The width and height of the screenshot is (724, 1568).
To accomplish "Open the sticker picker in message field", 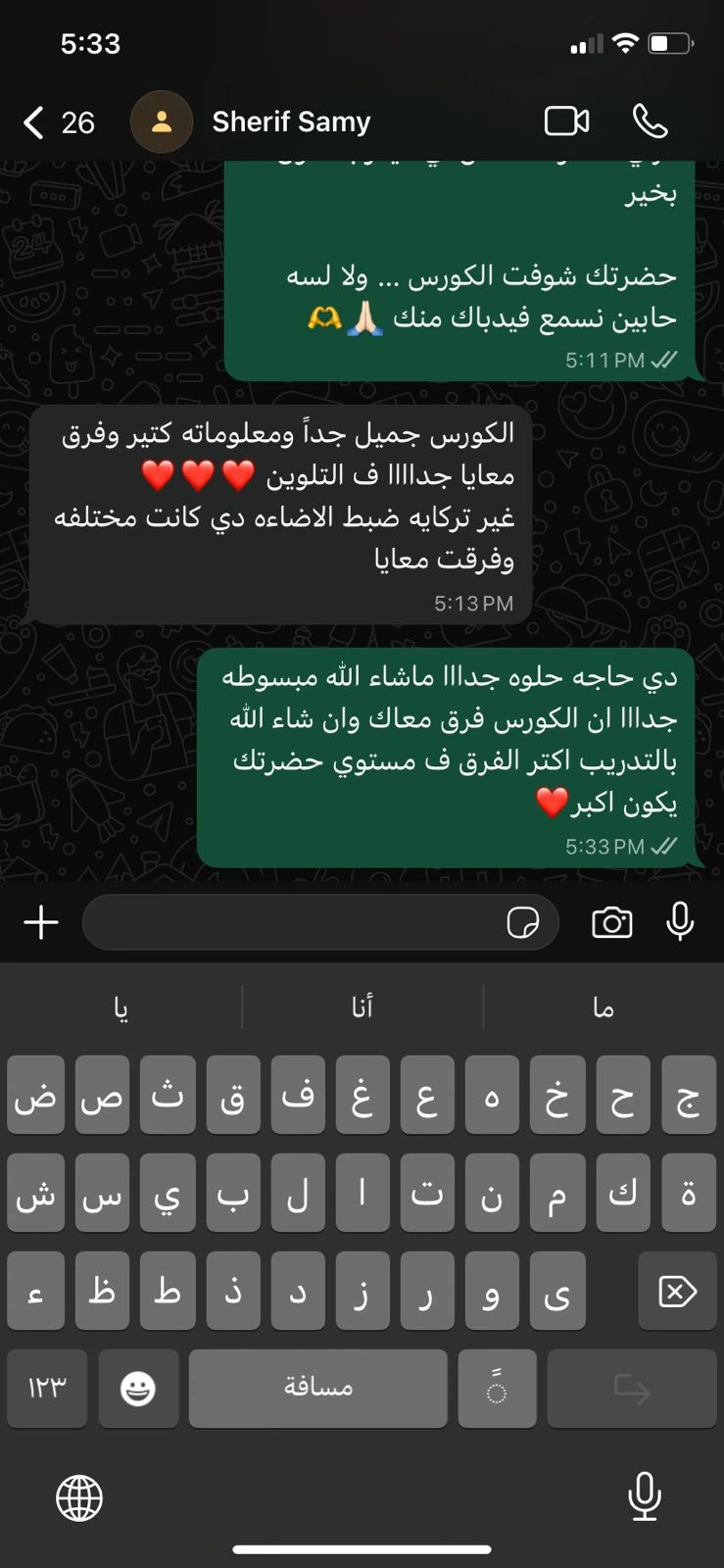I will pyautogui.click(x=523, y=922).
